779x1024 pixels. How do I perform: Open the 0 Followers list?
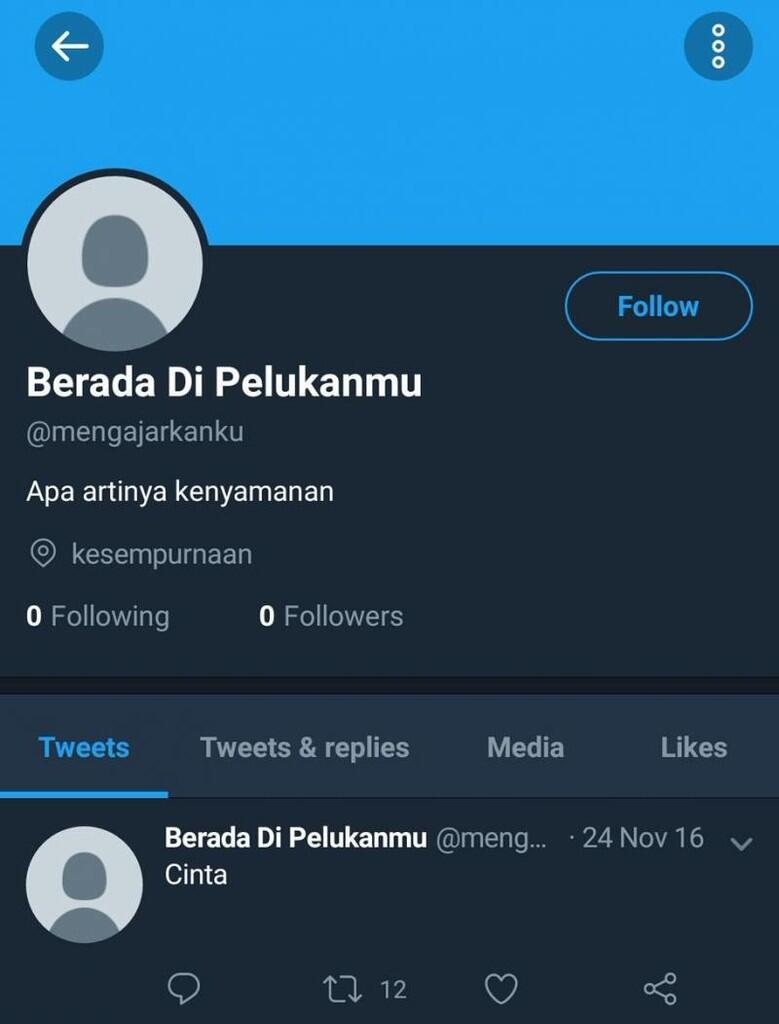331,616
